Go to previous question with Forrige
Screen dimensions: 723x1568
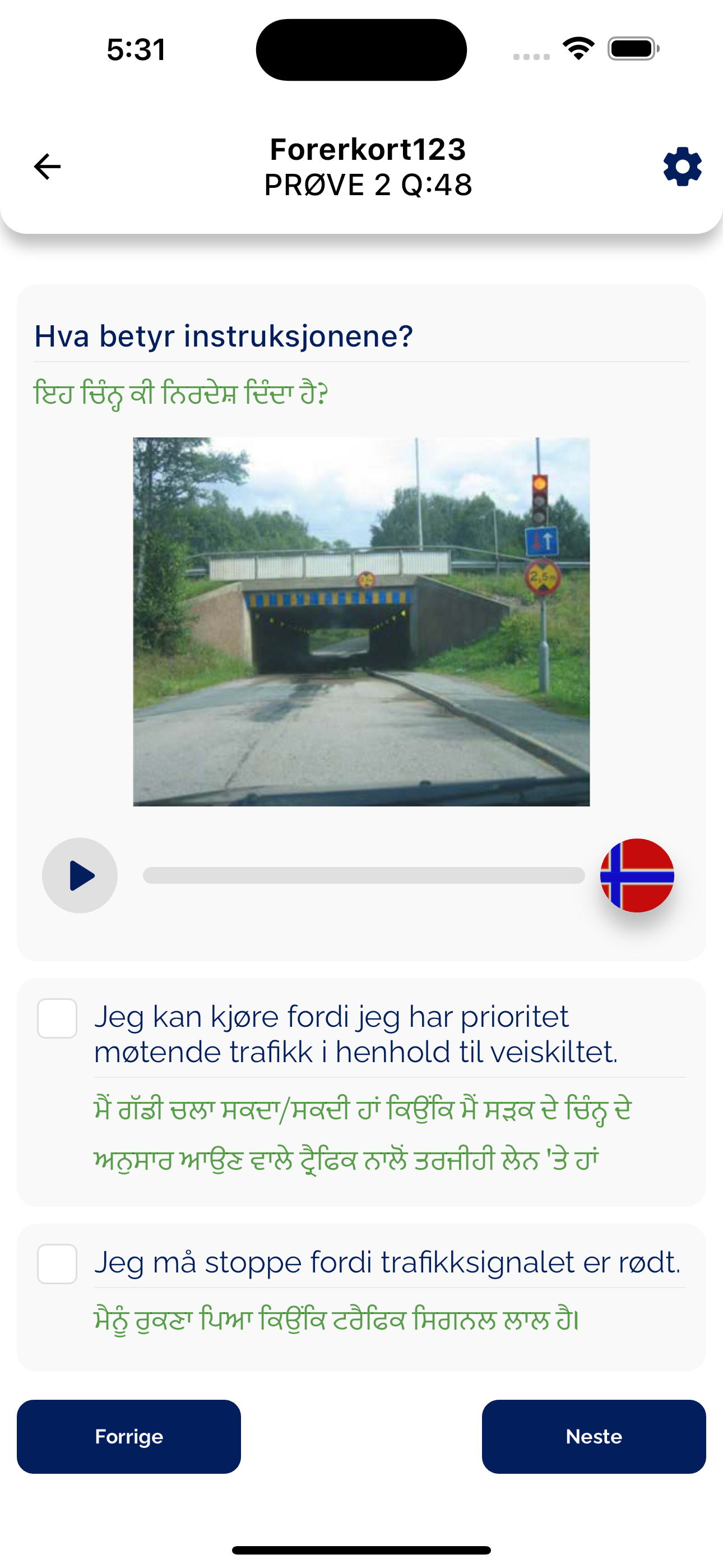tap(129, 1437)
